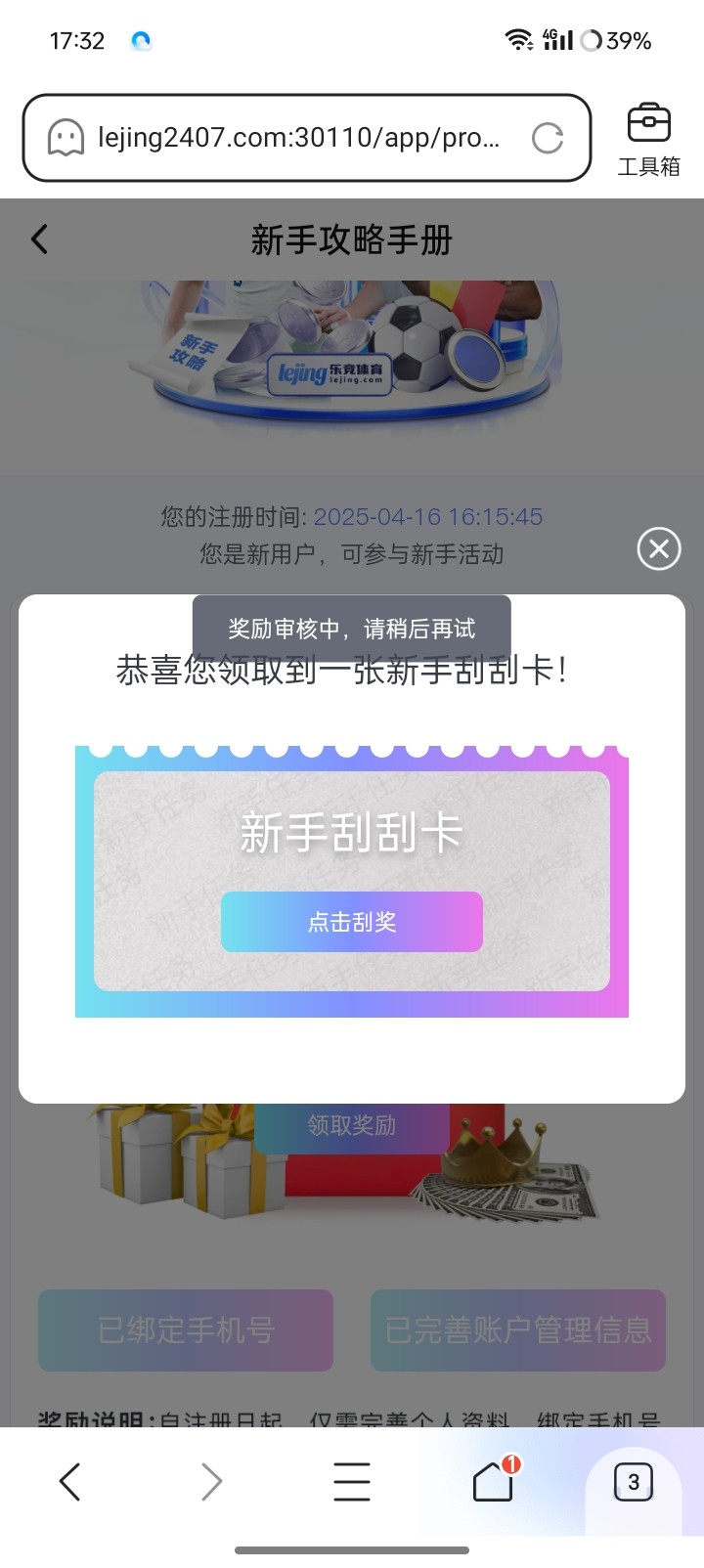Tap the 点击刮奖 button on the scratch card

point(352,922)
